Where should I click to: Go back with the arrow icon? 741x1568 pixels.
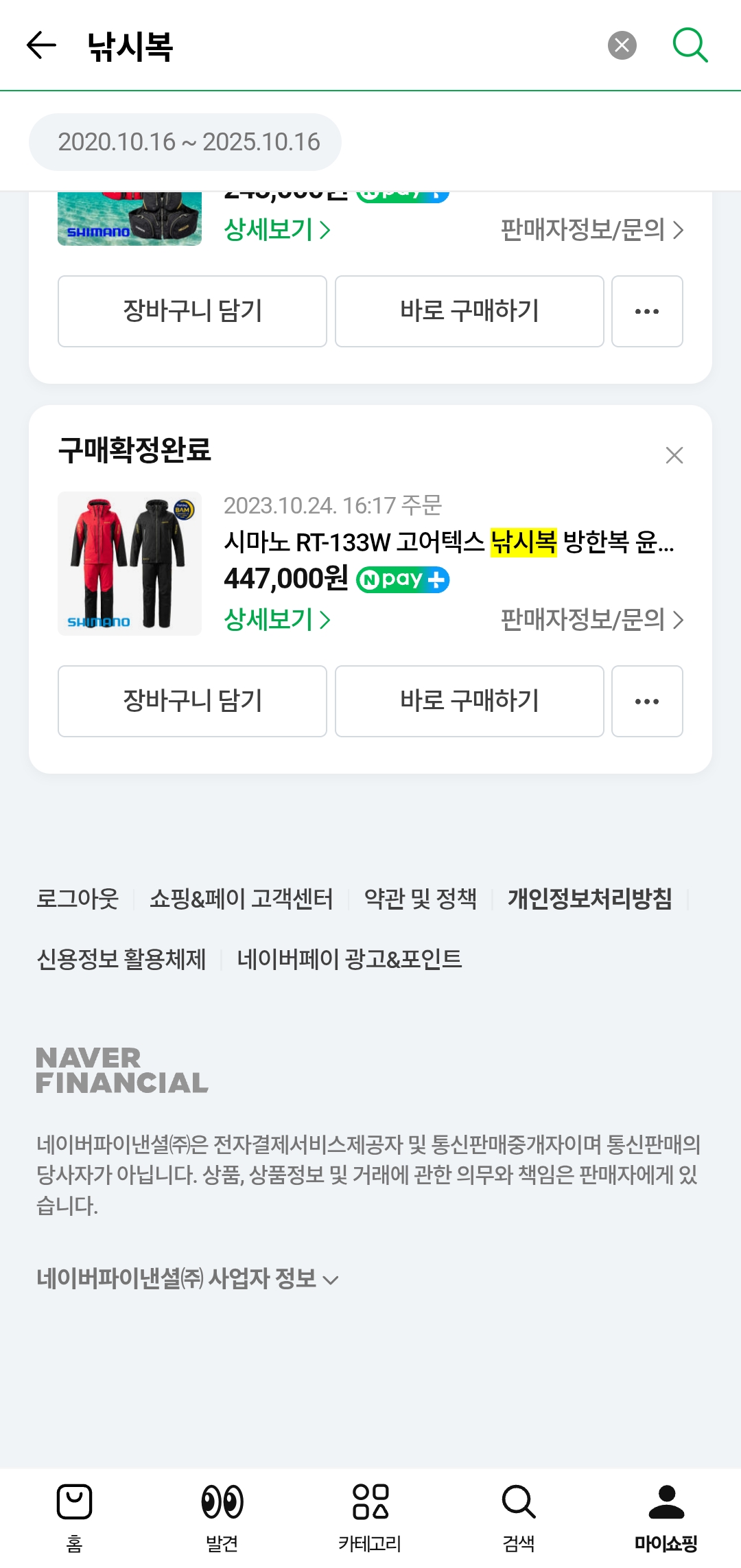click(x=41, y=46)
